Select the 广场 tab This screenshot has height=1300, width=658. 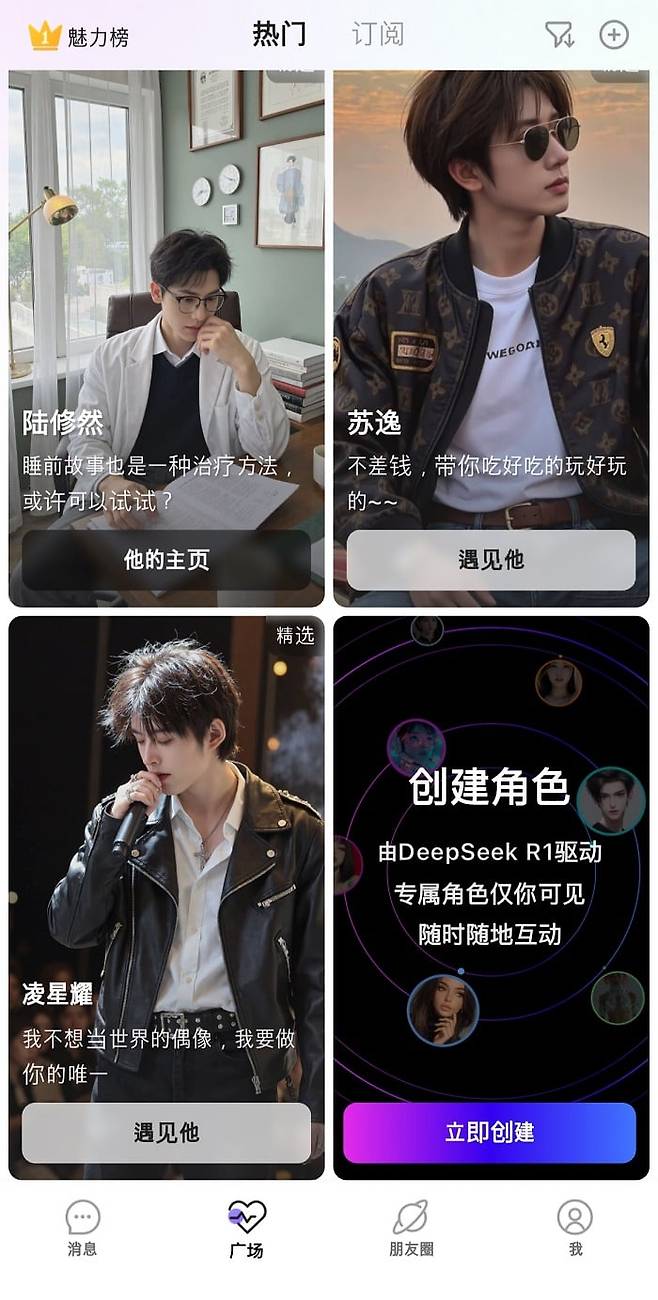point(246,1228)
